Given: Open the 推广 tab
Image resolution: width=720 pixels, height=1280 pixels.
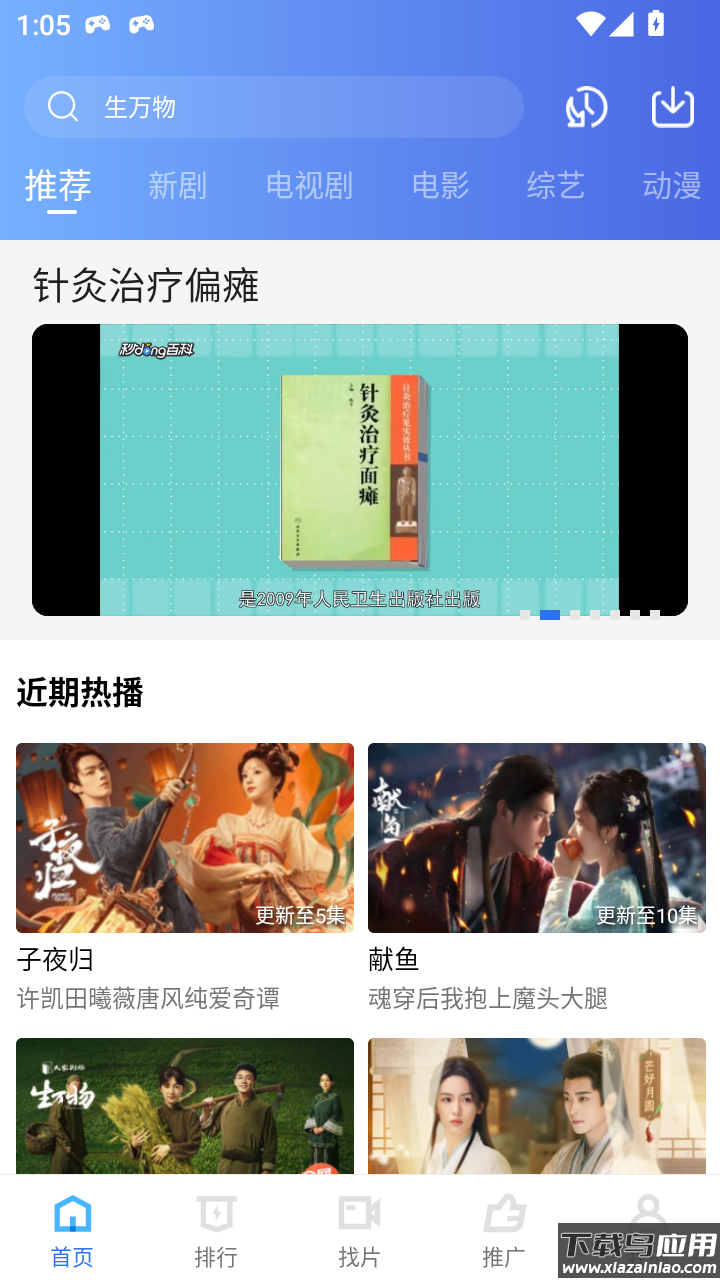Looking at the screenshot, I should (x=503, y=1230).
